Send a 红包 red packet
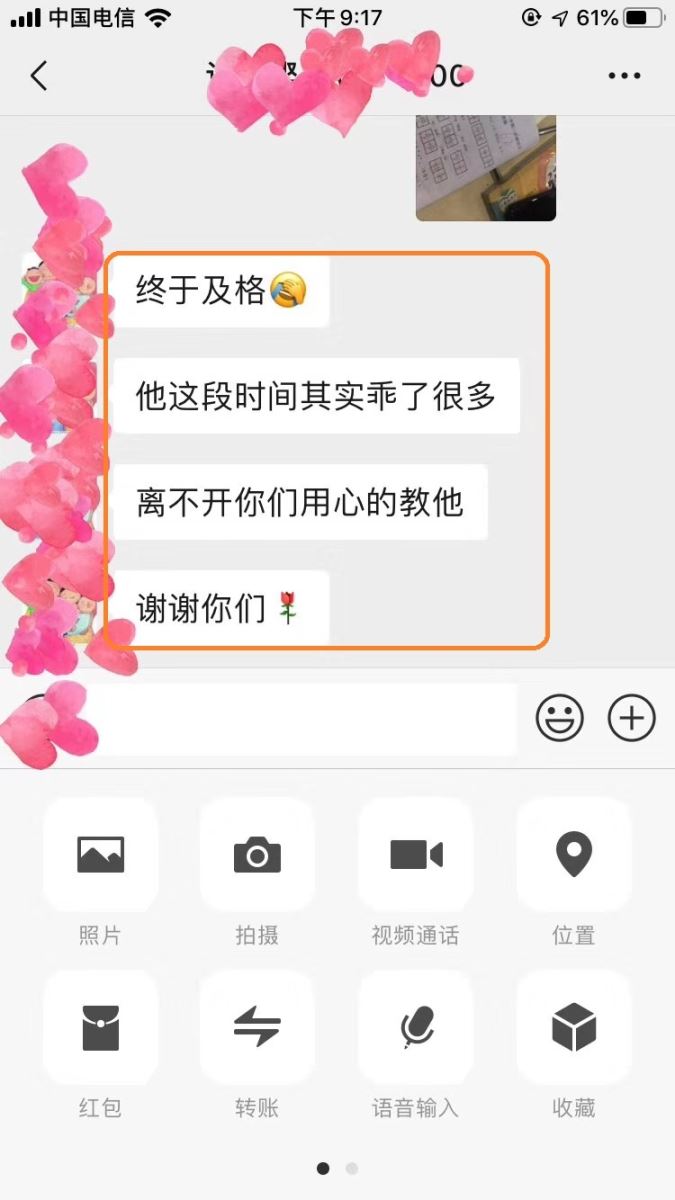Image resolution: width=675 pixels, height=1200 pixels. click(101, 1027)
